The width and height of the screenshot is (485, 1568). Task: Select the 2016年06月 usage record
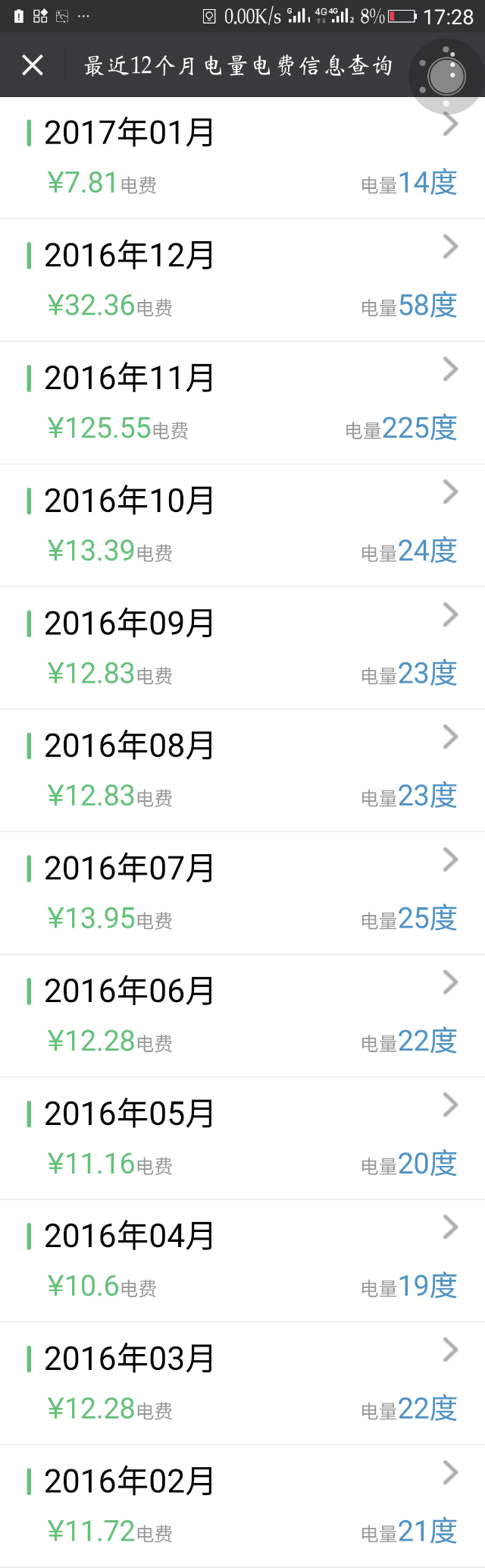(242, 1017)
